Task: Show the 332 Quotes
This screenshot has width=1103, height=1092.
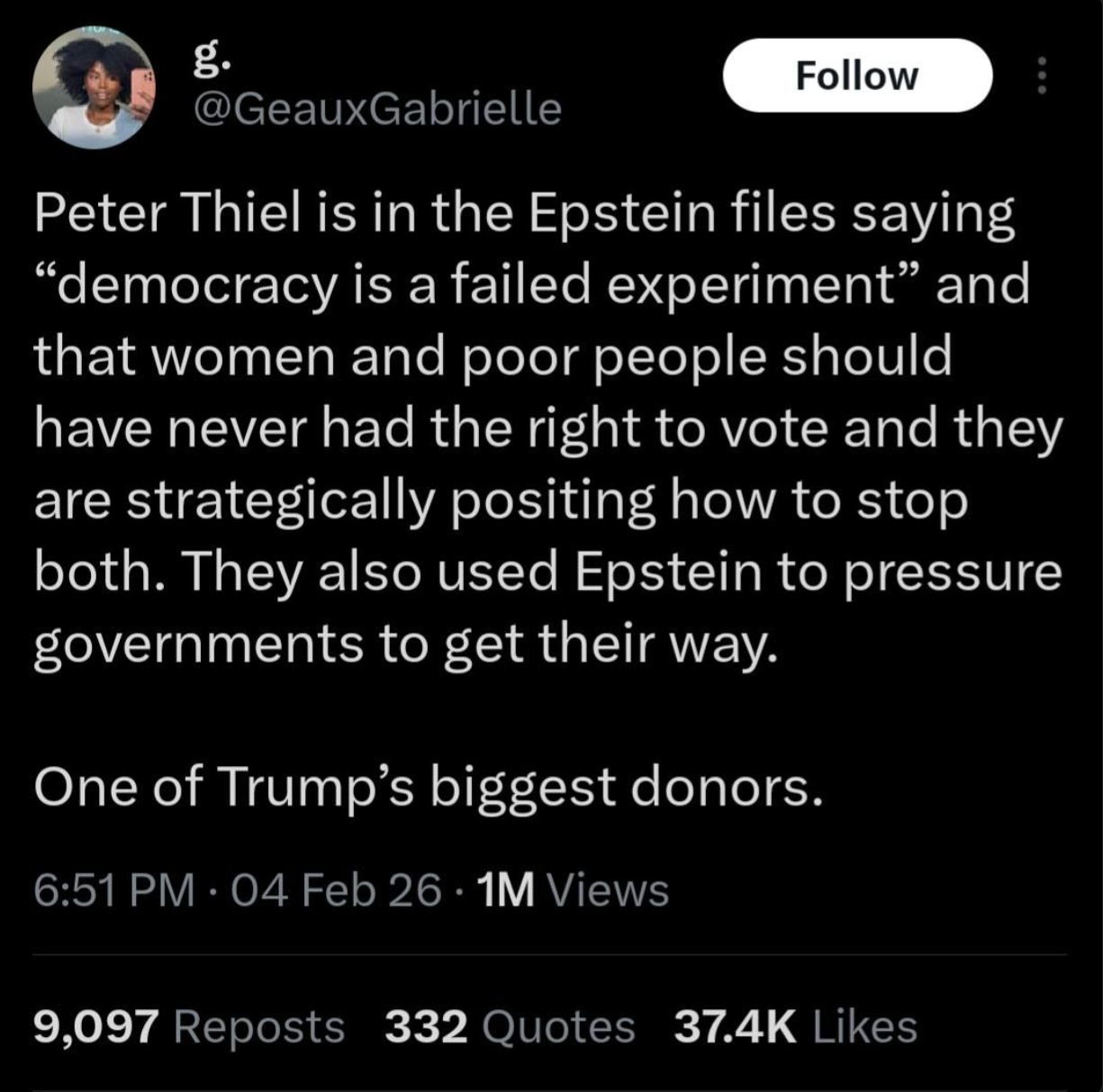Action: (x=510, y=1026)
